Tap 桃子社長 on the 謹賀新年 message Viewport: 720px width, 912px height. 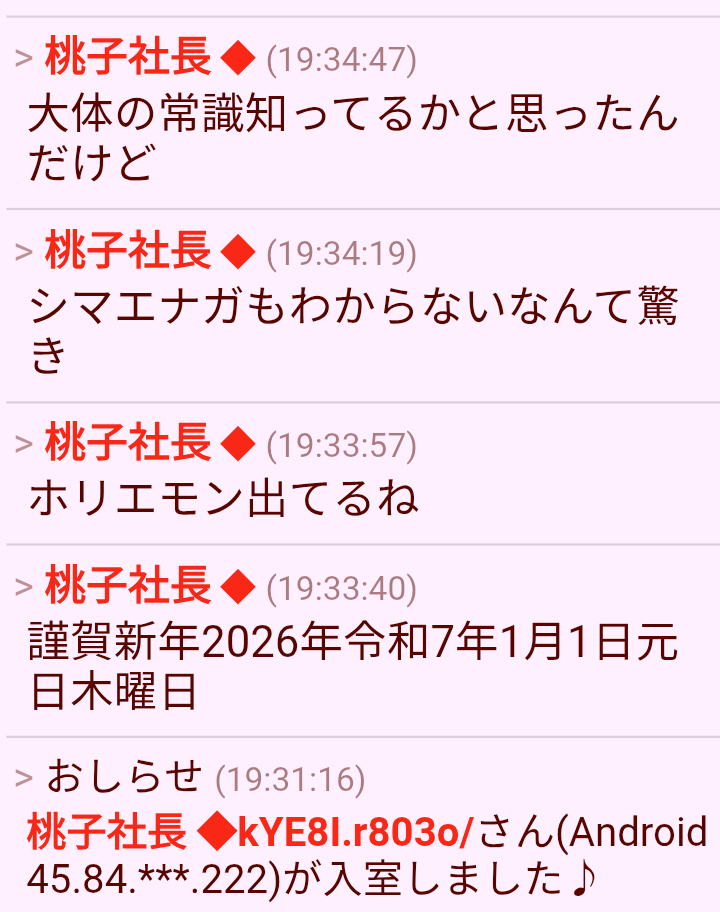(128, 587)
